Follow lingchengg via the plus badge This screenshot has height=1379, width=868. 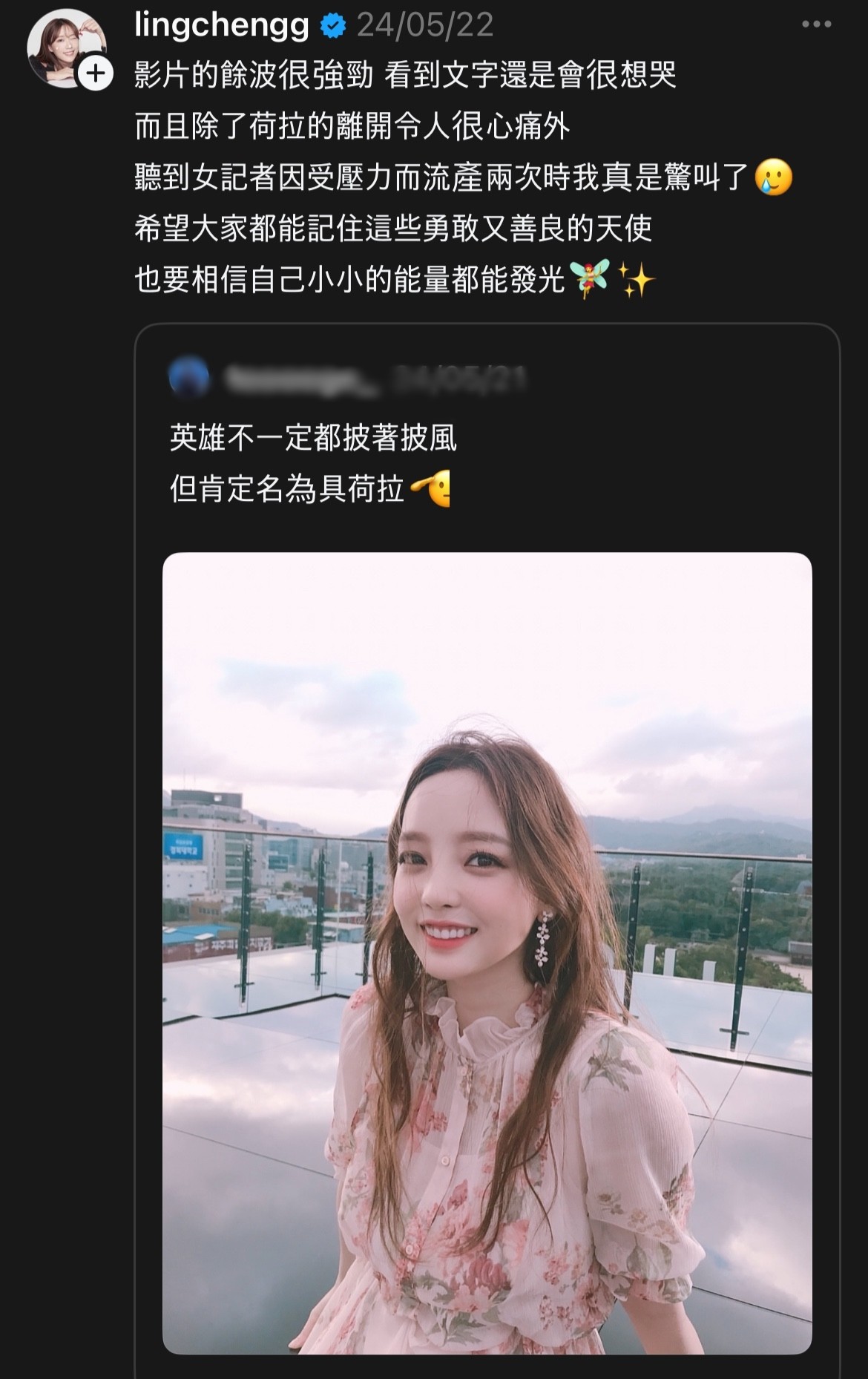pyautogui.click(x=96, y=73)
